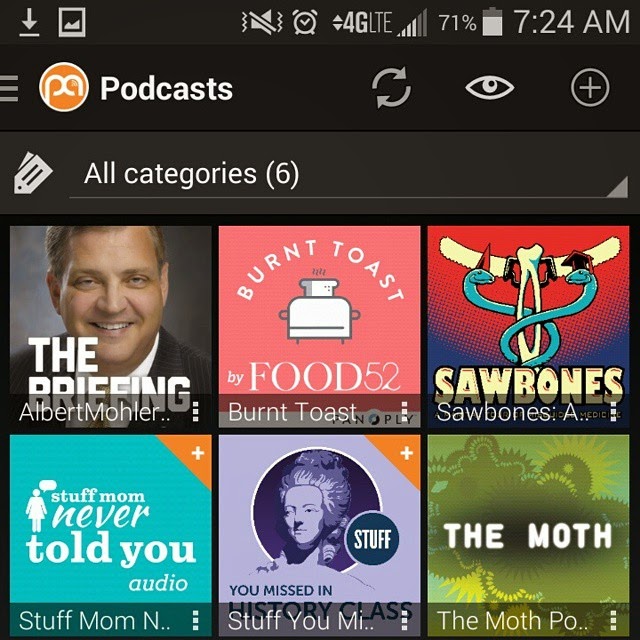Open AlbertMohler The Briefing podcast
This screenshot has width=640, height=640.
110,320
